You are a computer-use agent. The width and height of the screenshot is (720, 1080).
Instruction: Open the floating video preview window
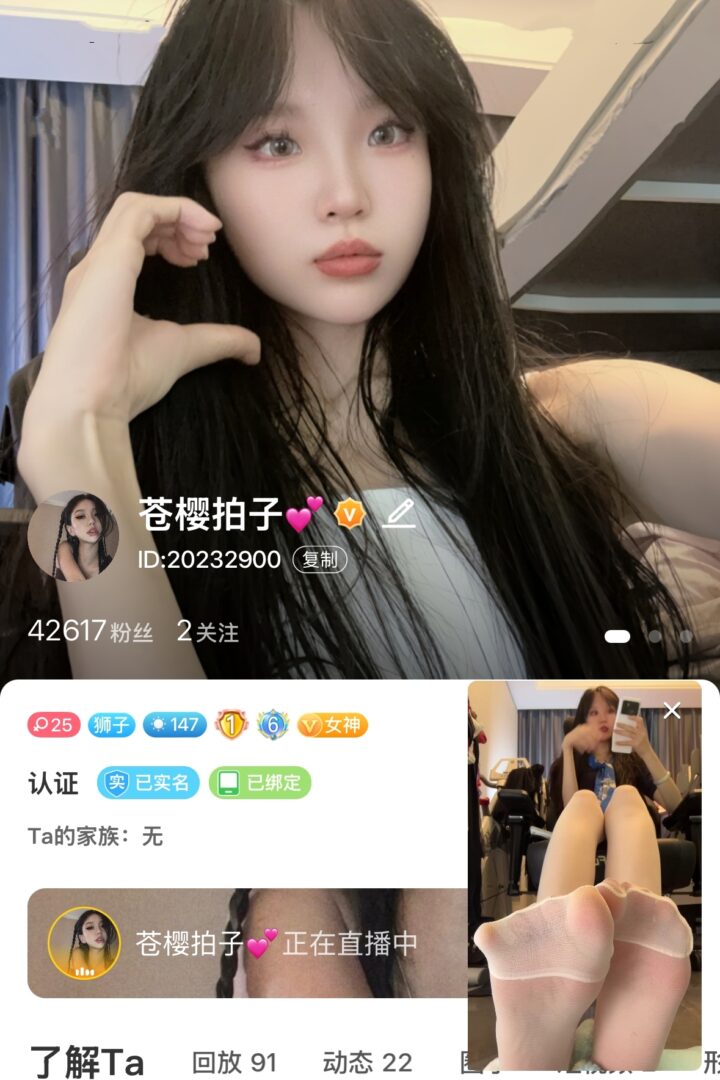point(584,880)
